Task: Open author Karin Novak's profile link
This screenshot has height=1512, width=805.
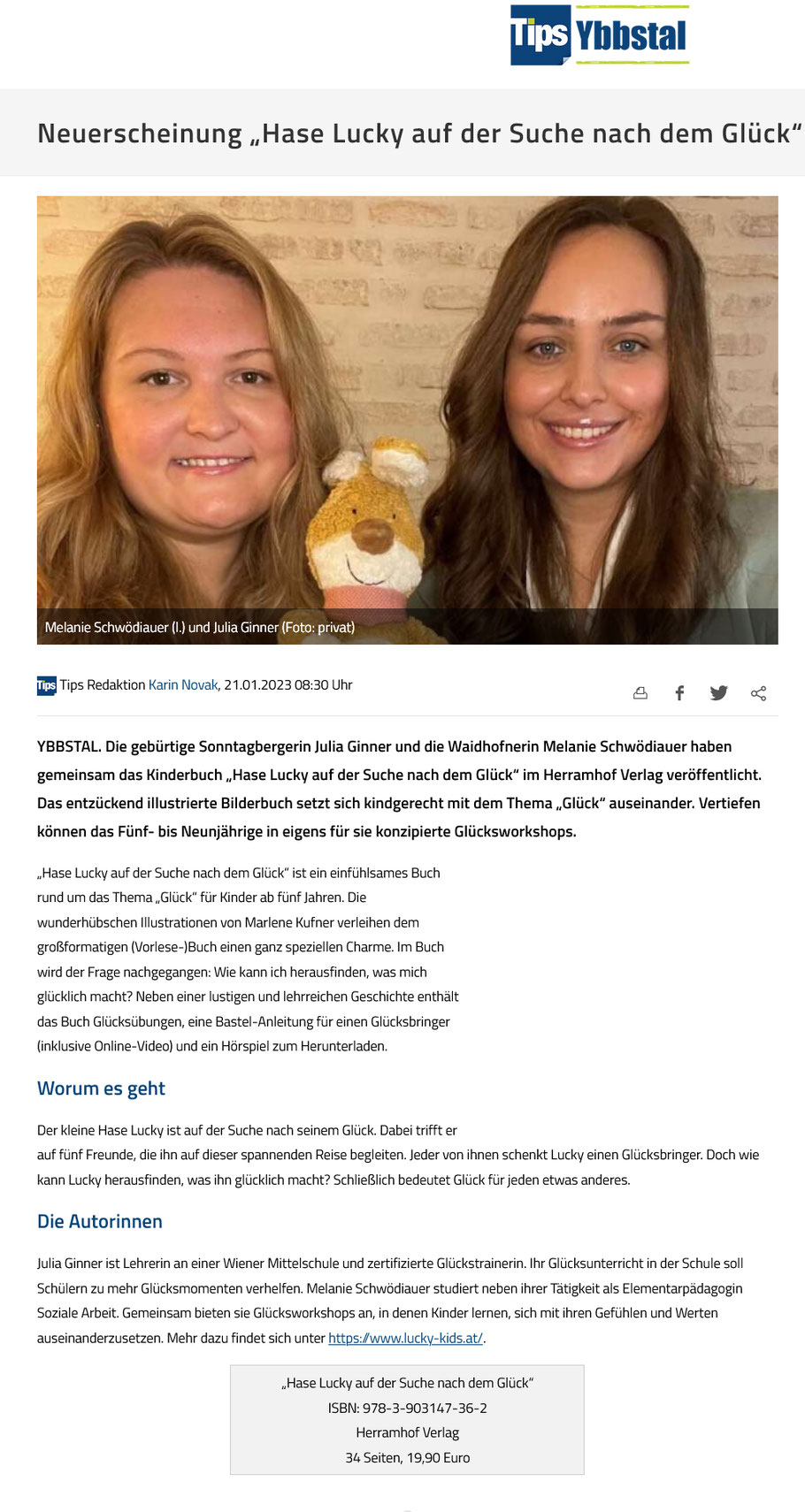Action: pos(183,685)
